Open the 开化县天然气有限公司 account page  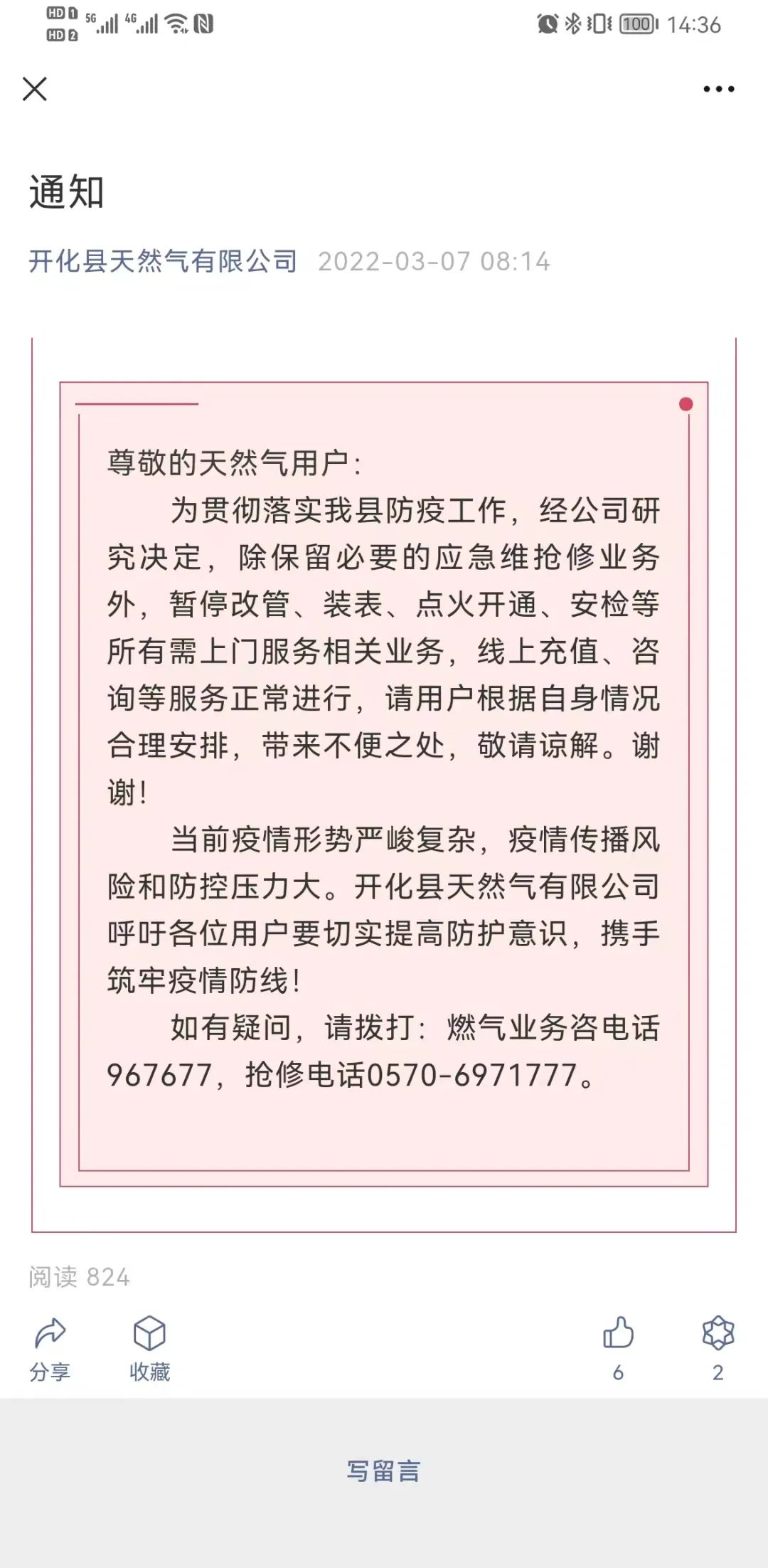point(163,262)
